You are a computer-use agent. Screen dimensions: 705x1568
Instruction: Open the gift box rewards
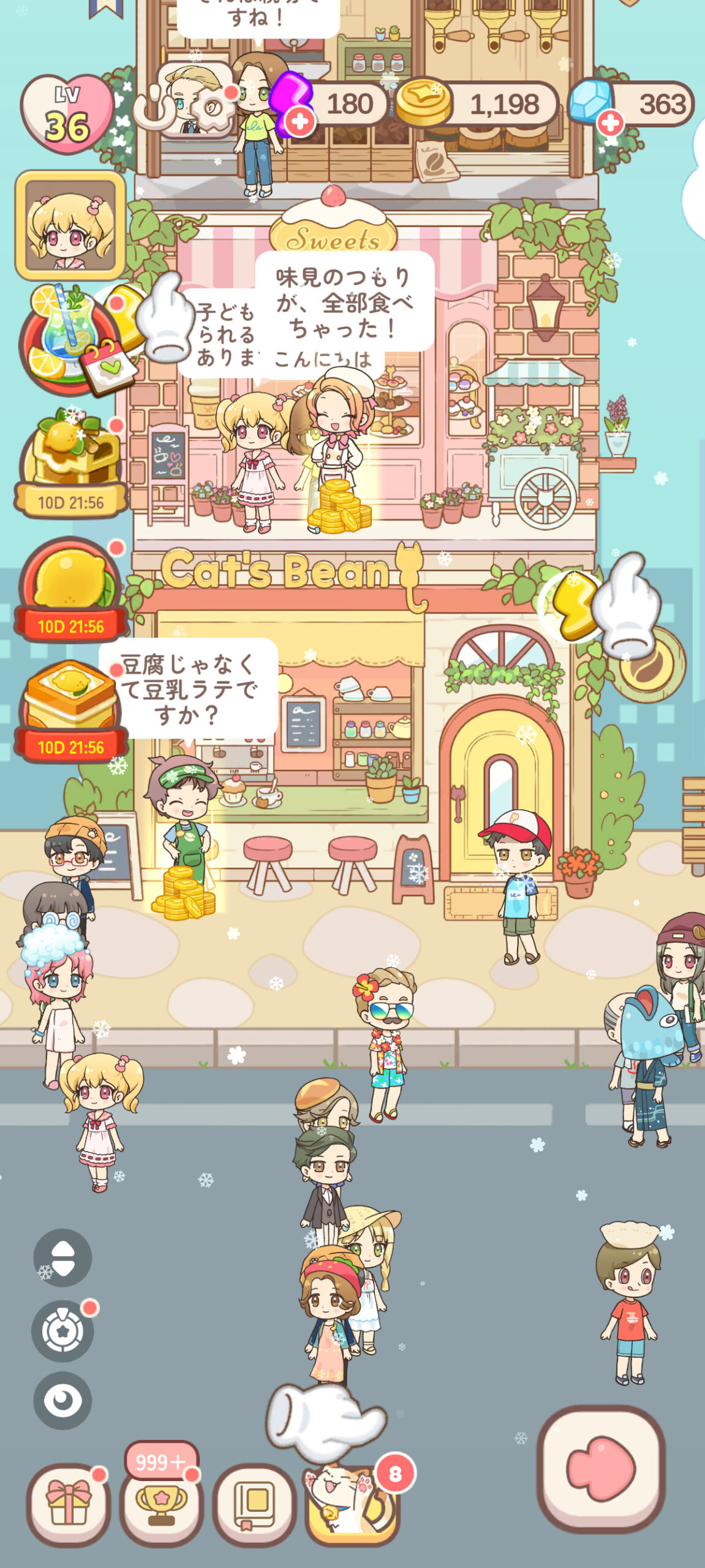pyautogui.click(x=68, y=1502)
